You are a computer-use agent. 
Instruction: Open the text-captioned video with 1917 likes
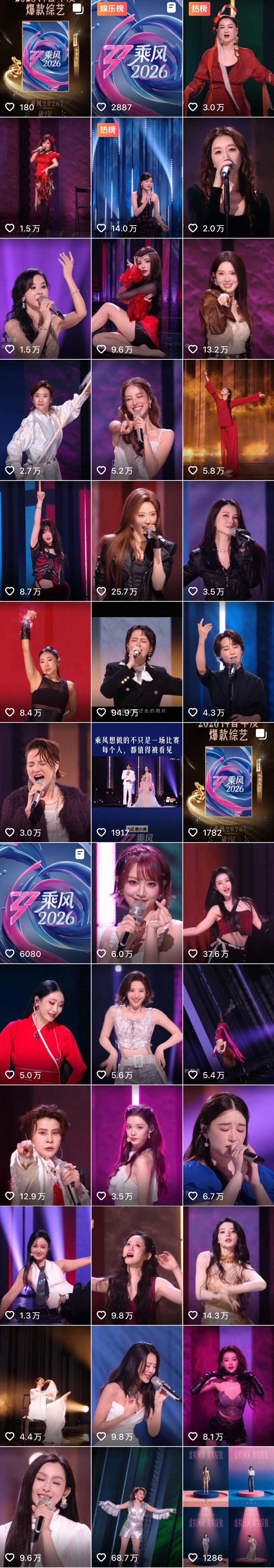[137, 782]
